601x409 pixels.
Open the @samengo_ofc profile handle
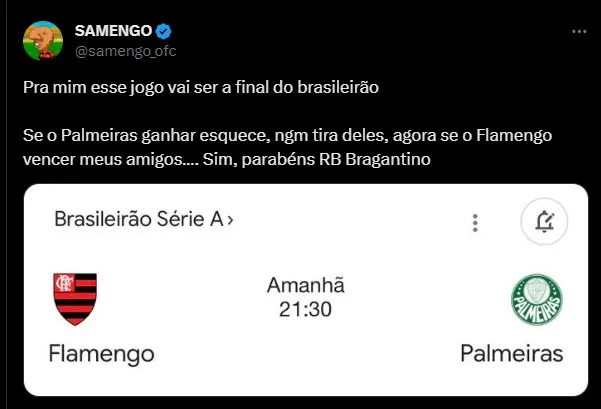click(127, 51)
